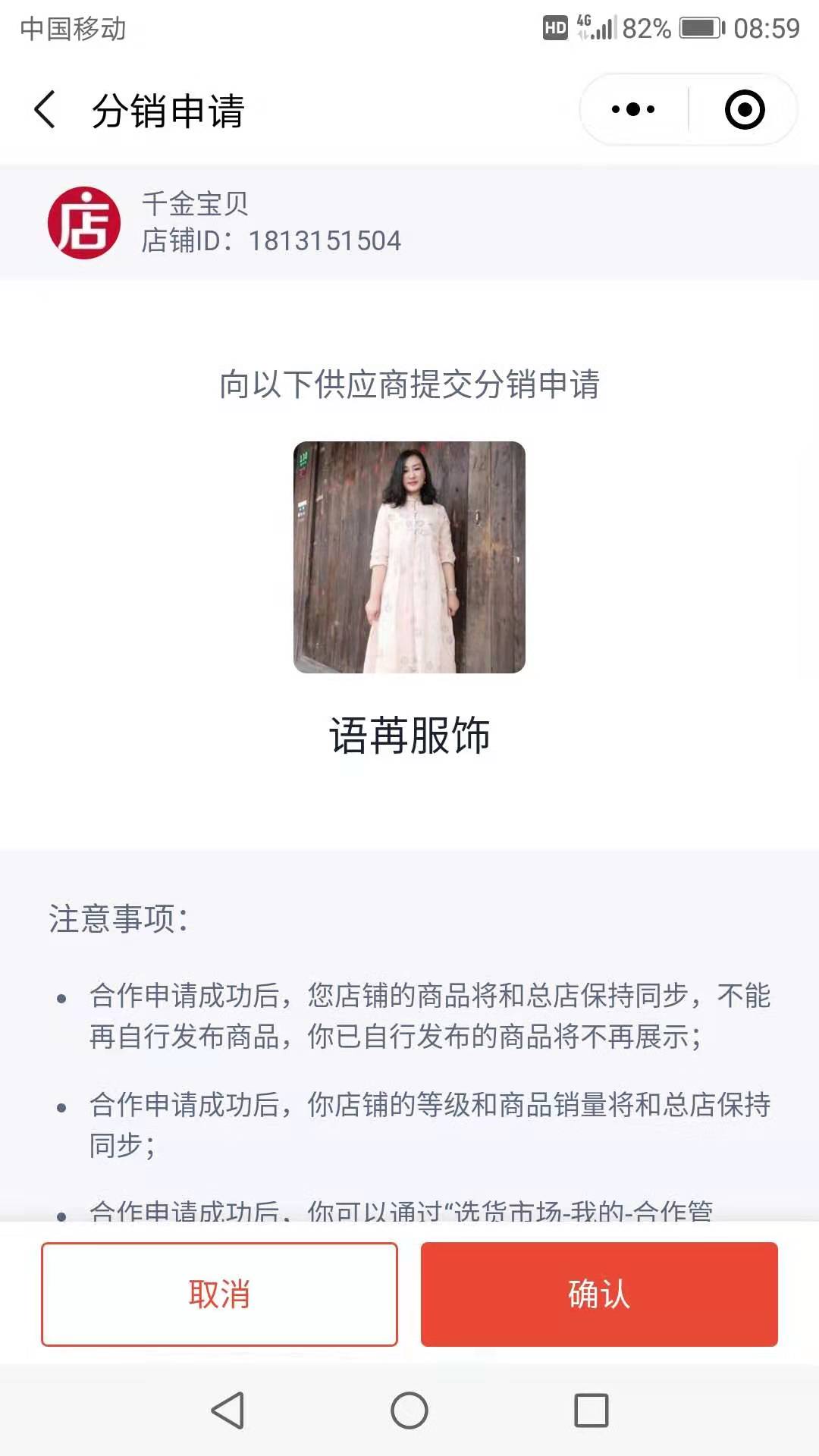Tap the 取消 cancel button
Screen dimensions: 819x1456
(x=219, y=1293)
